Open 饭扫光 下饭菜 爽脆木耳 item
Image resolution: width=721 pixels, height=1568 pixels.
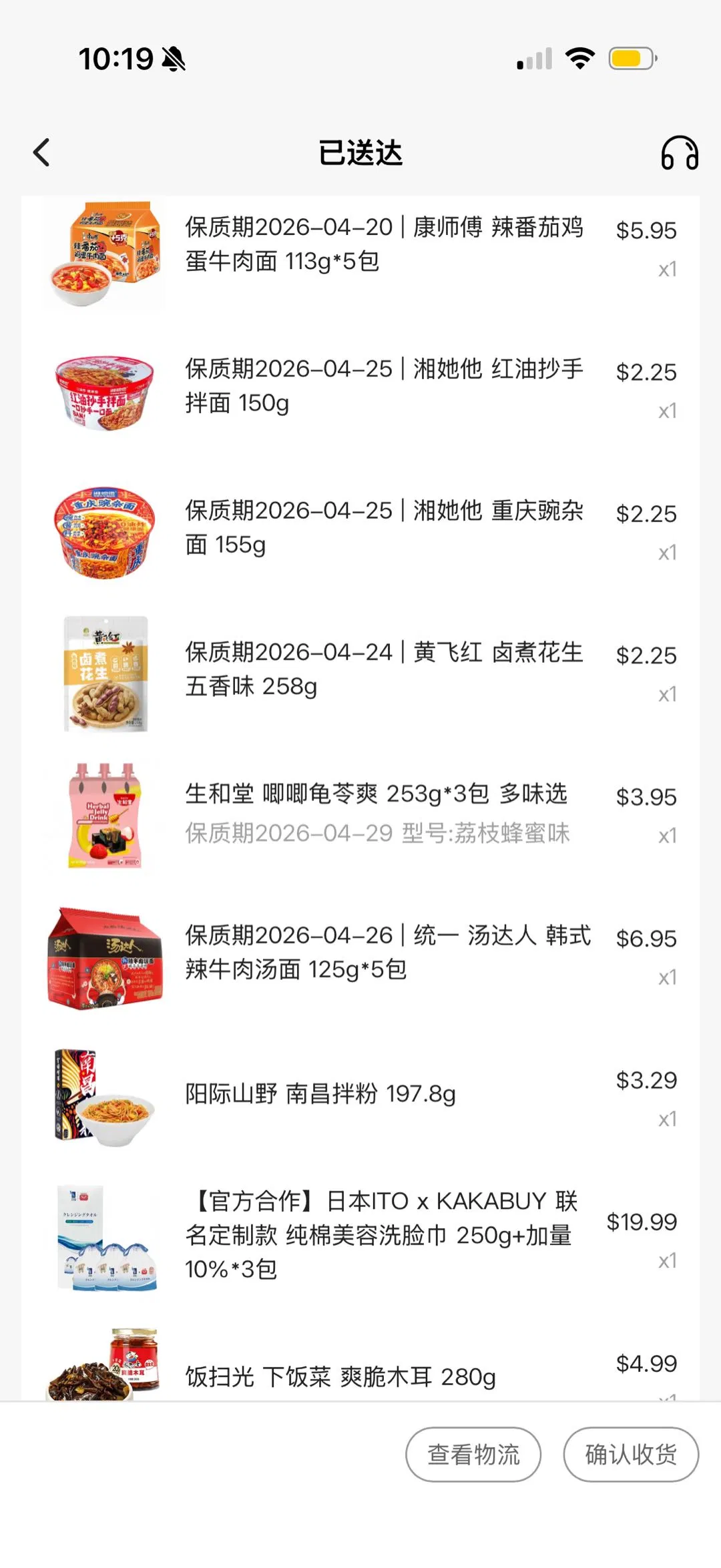pos(340,1376)
